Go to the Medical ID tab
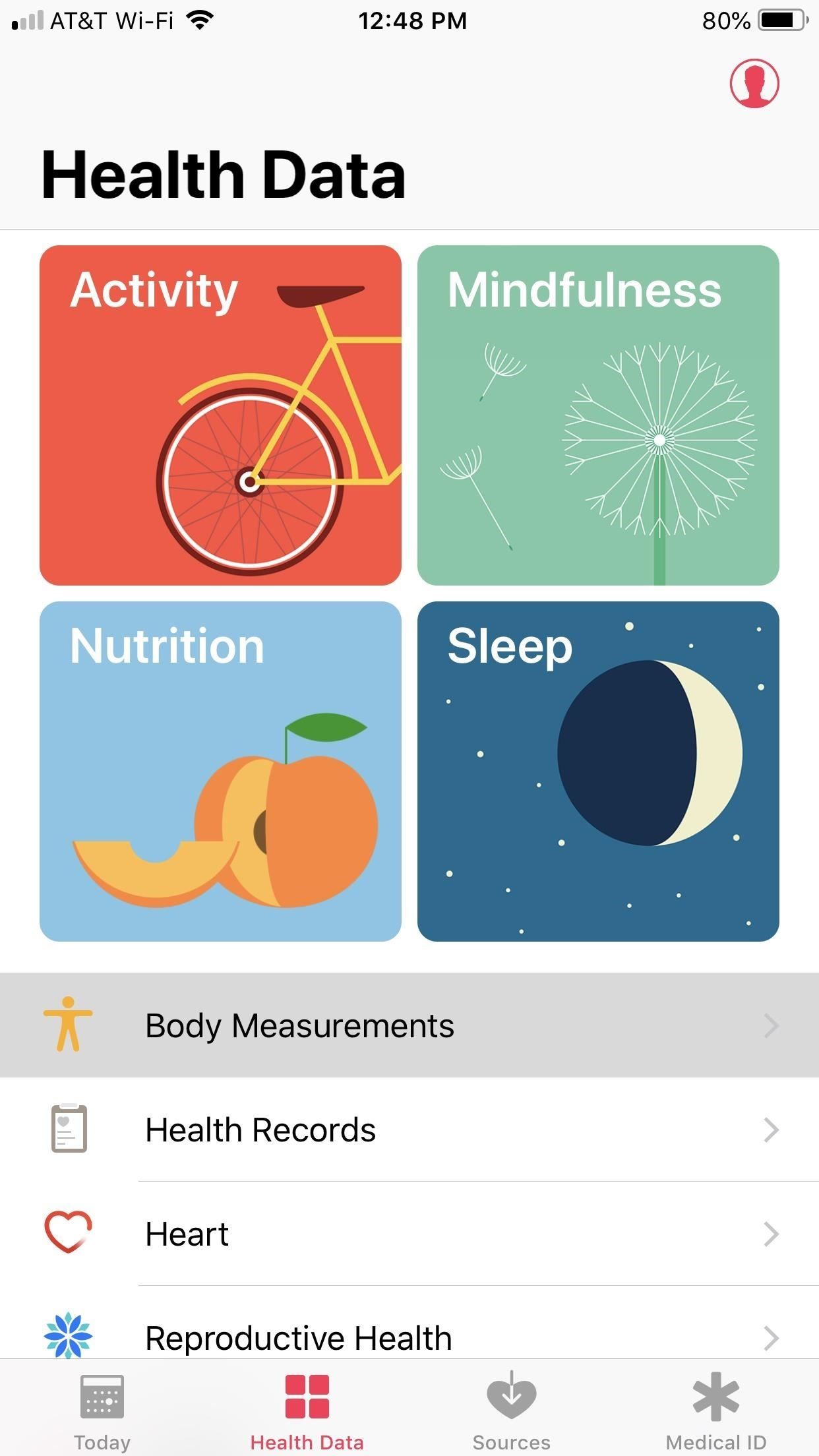 pyautogui.click(x=716, y=1410)
